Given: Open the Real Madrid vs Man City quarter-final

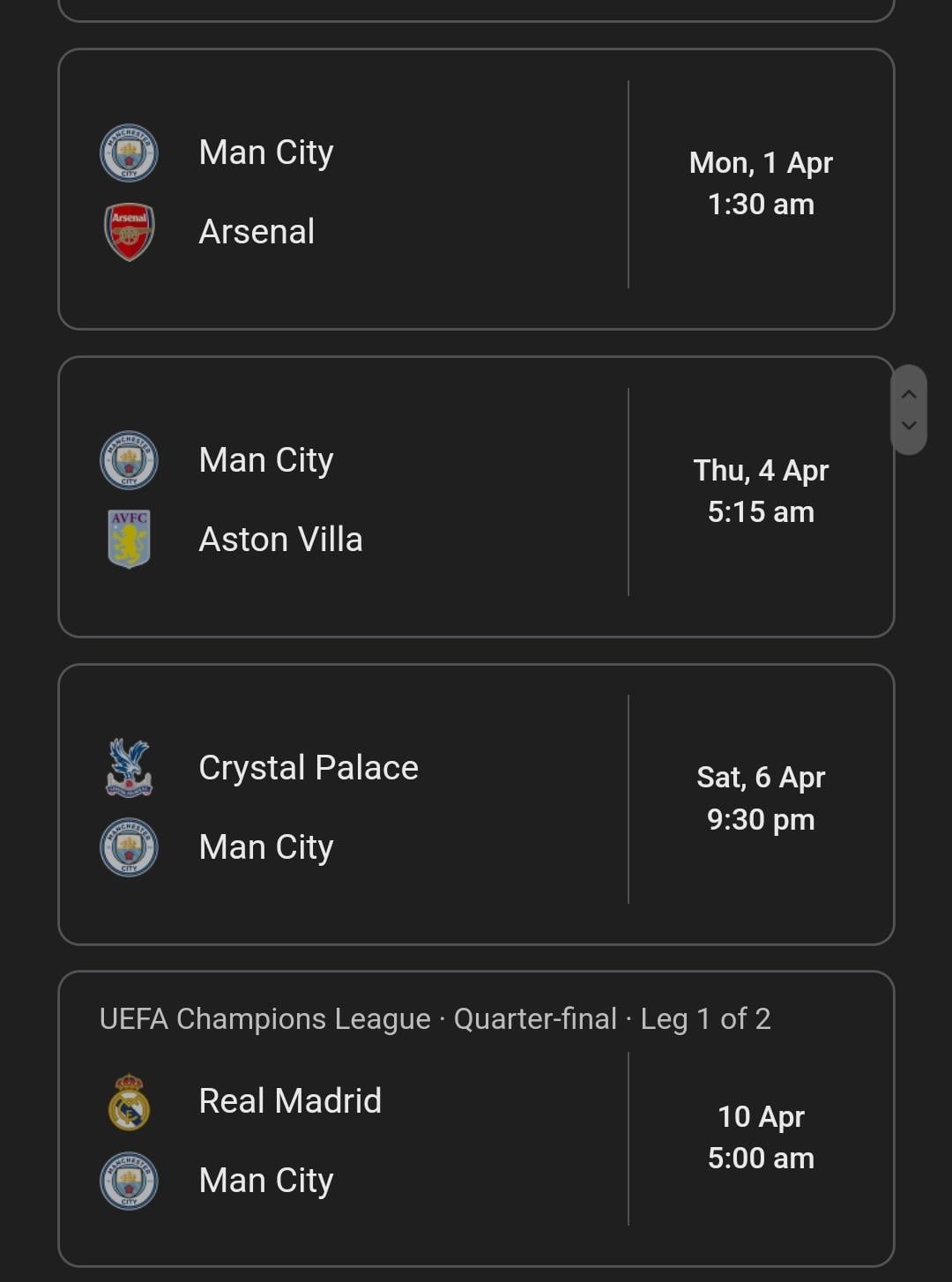Looking at the screenshot, I should (x=476, y=1120).
